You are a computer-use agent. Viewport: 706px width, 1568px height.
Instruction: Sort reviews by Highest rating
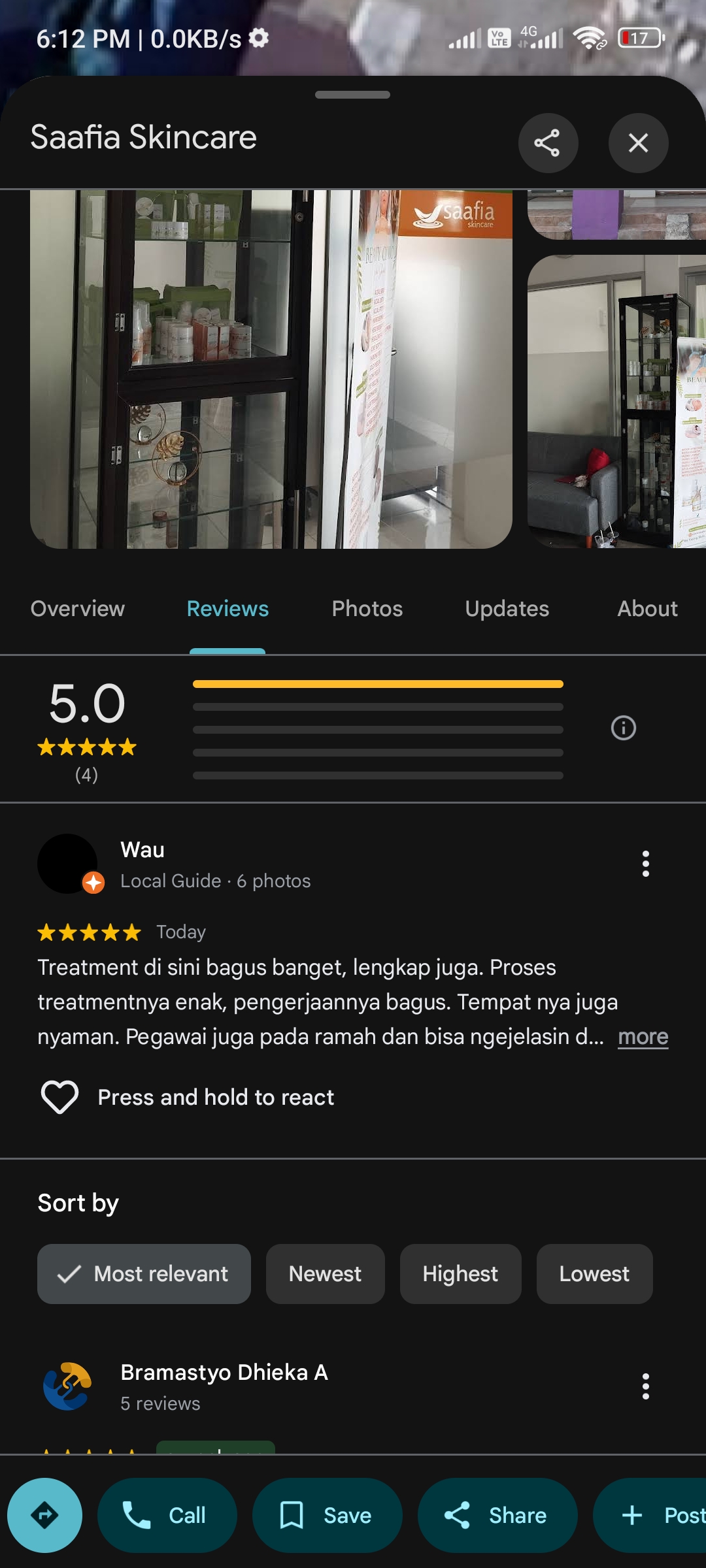(461, 1274)
